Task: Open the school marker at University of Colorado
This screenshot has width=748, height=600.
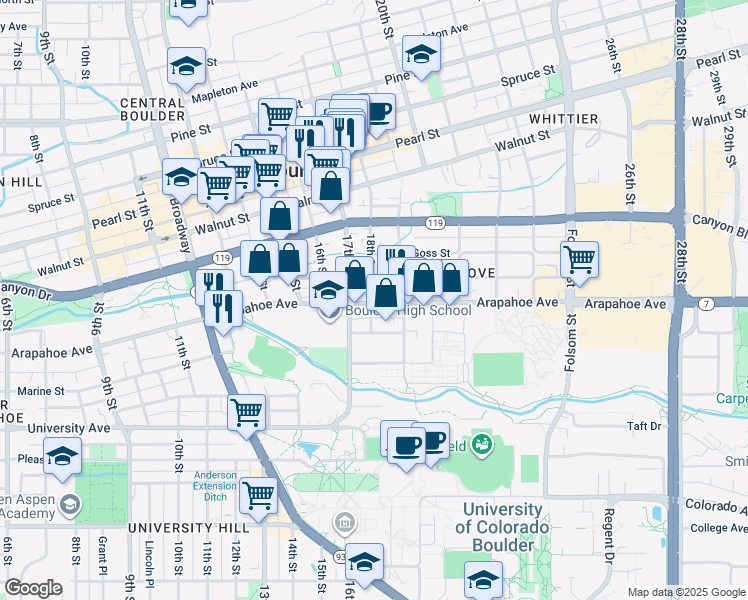Action: 484,580
